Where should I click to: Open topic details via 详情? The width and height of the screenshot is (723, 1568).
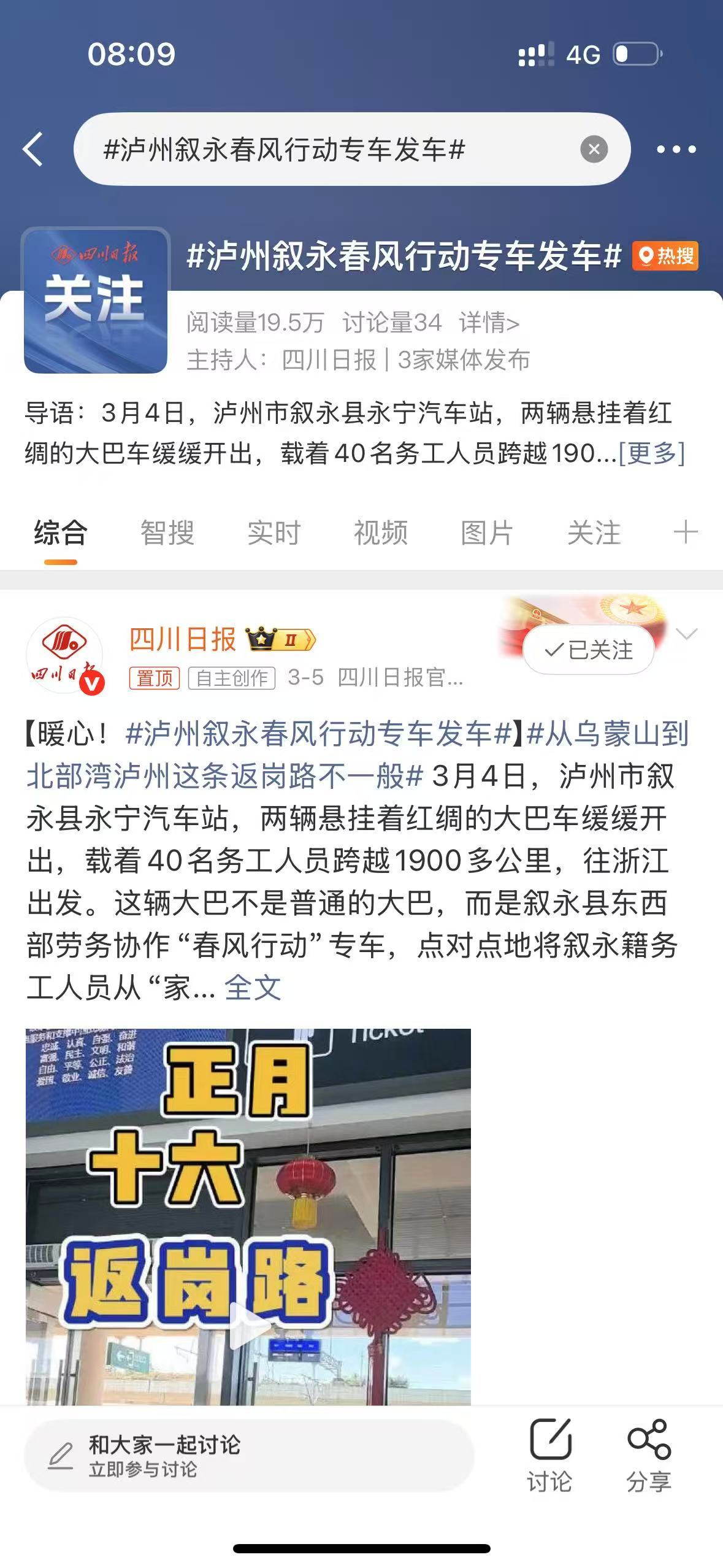click(489, 323)
